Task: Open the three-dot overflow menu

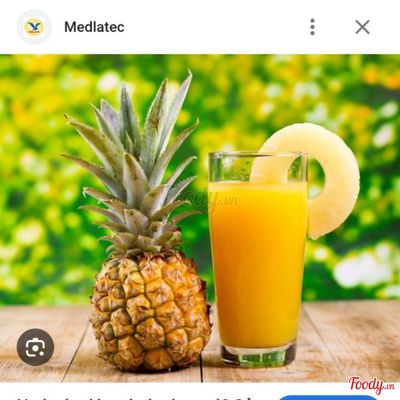Action: pos(312,27)
